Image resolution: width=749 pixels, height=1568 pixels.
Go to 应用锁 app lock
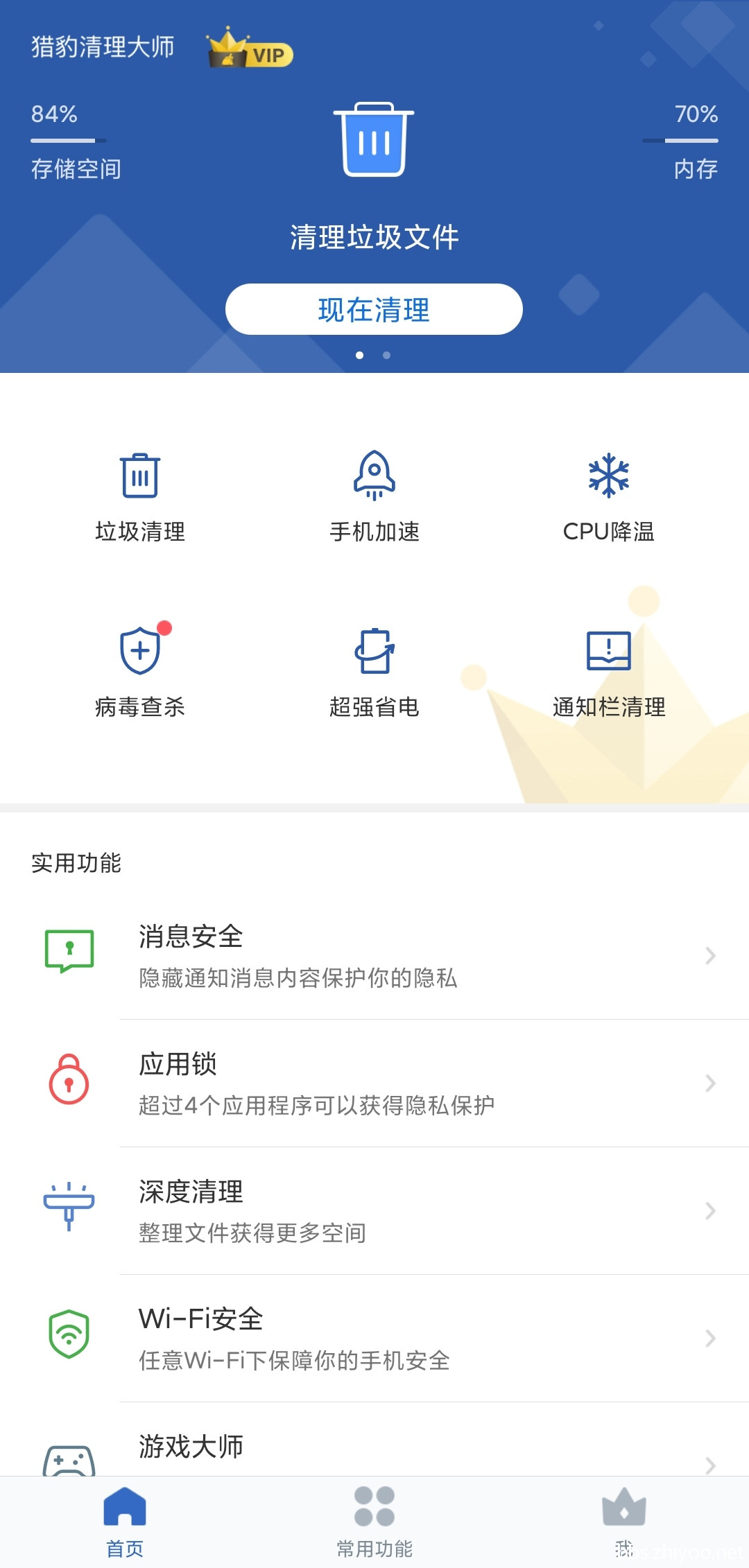[x=374, y=1083]
